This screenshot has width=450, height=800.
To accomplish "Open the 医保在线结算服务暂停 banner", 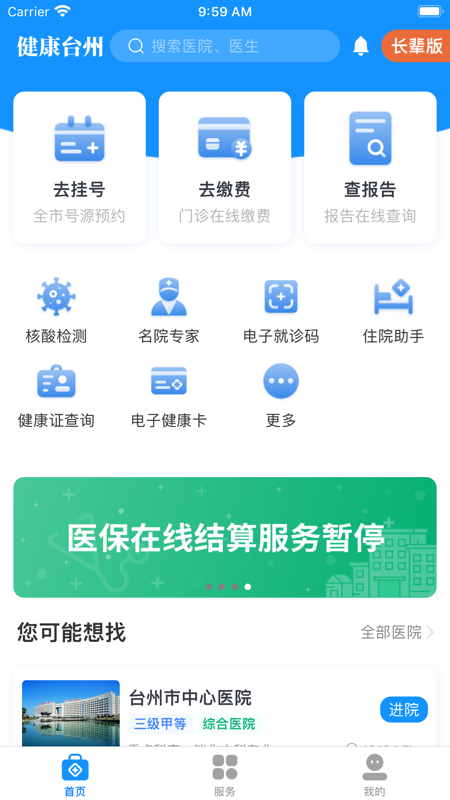I will [225, 537].
